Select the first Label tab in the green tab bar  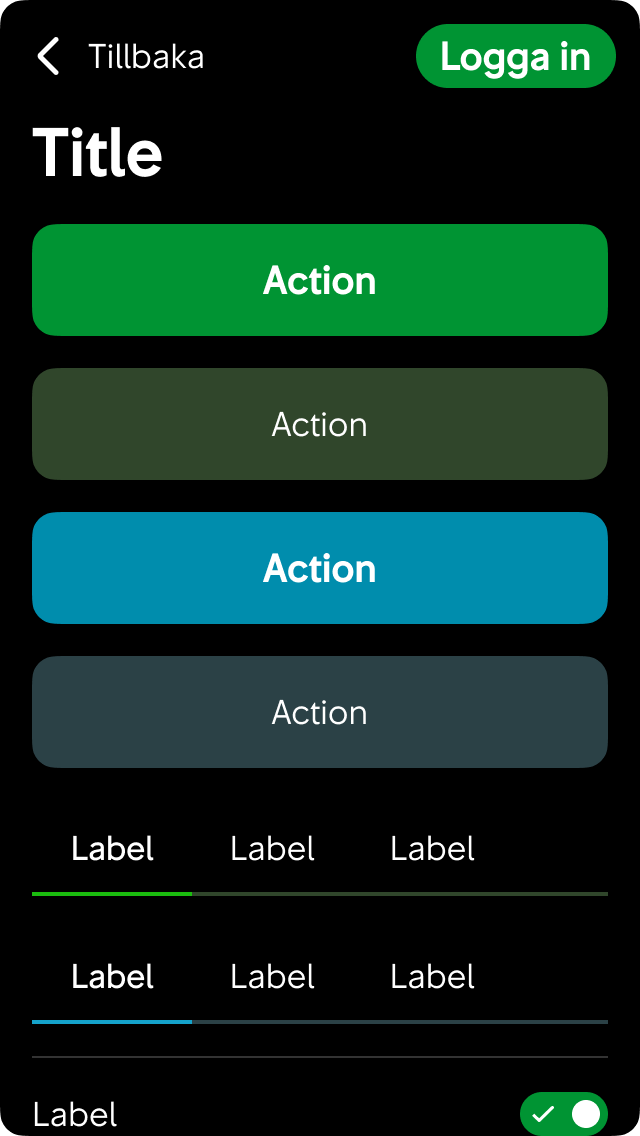coord(112,850)
